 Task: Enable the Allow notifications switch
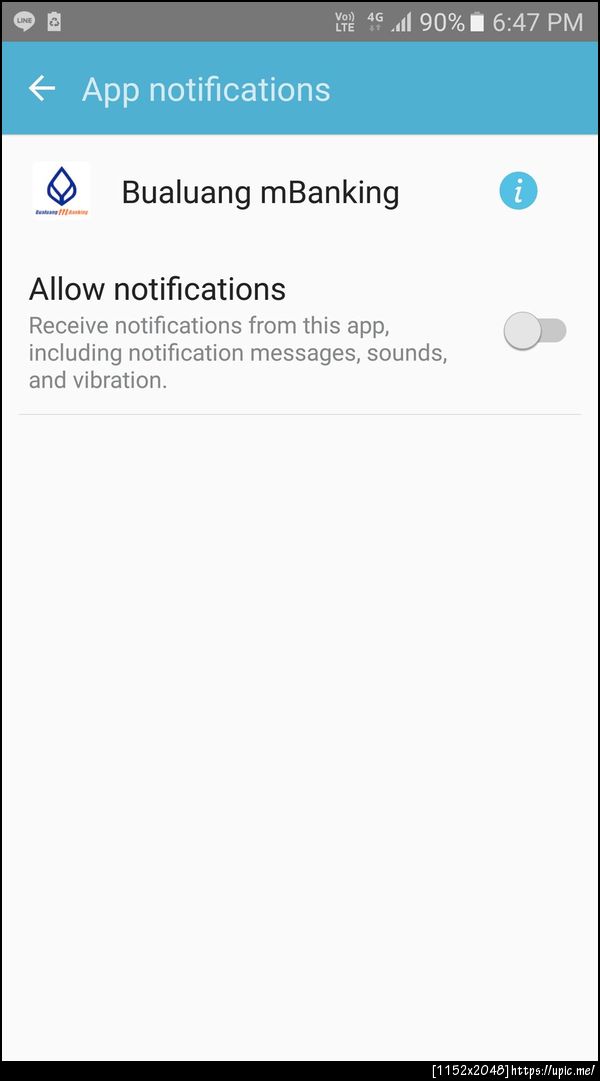tap(534, 331)
